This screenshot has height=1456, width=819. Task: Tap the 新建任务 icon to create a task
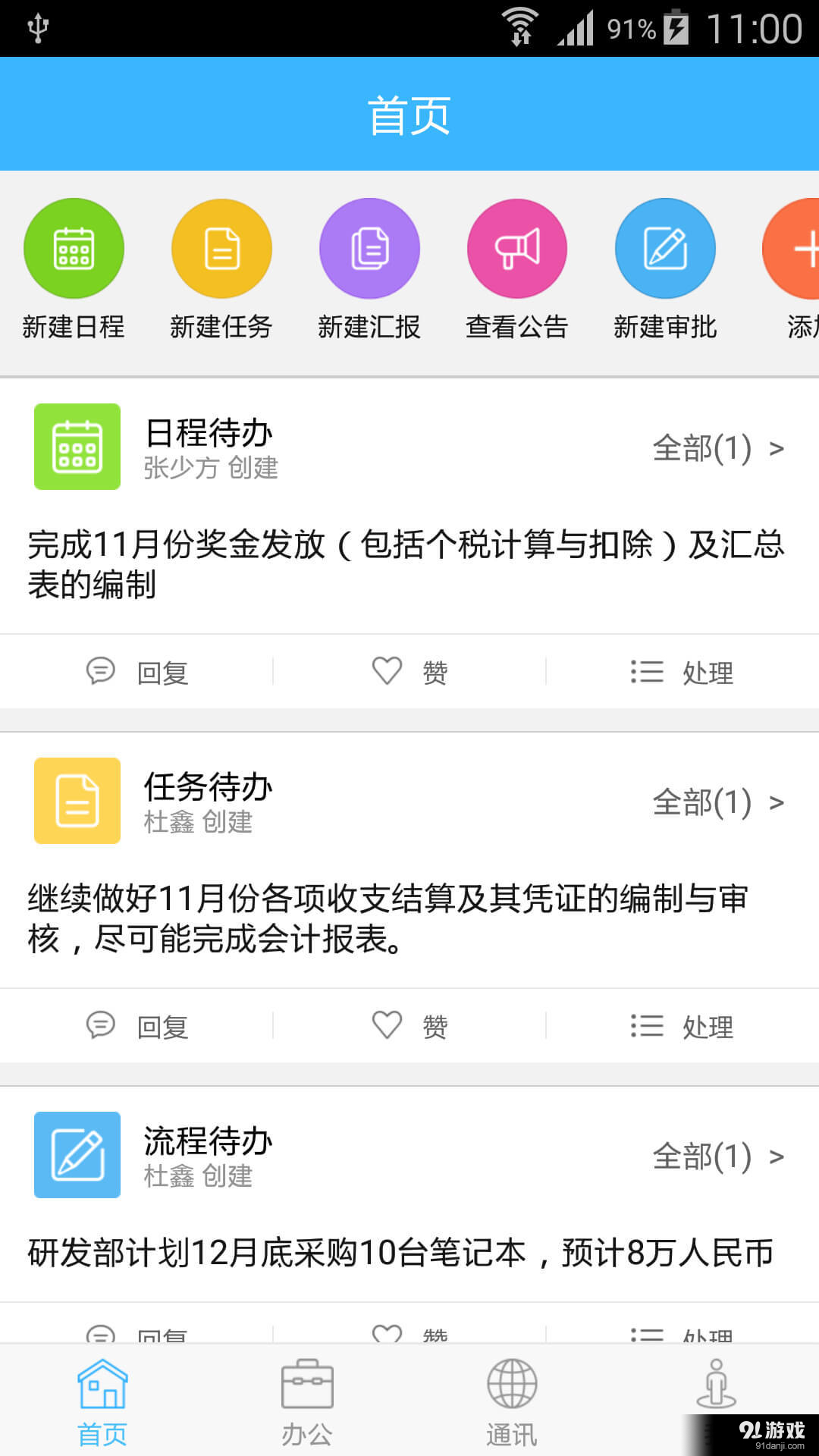tap(221, 248)
